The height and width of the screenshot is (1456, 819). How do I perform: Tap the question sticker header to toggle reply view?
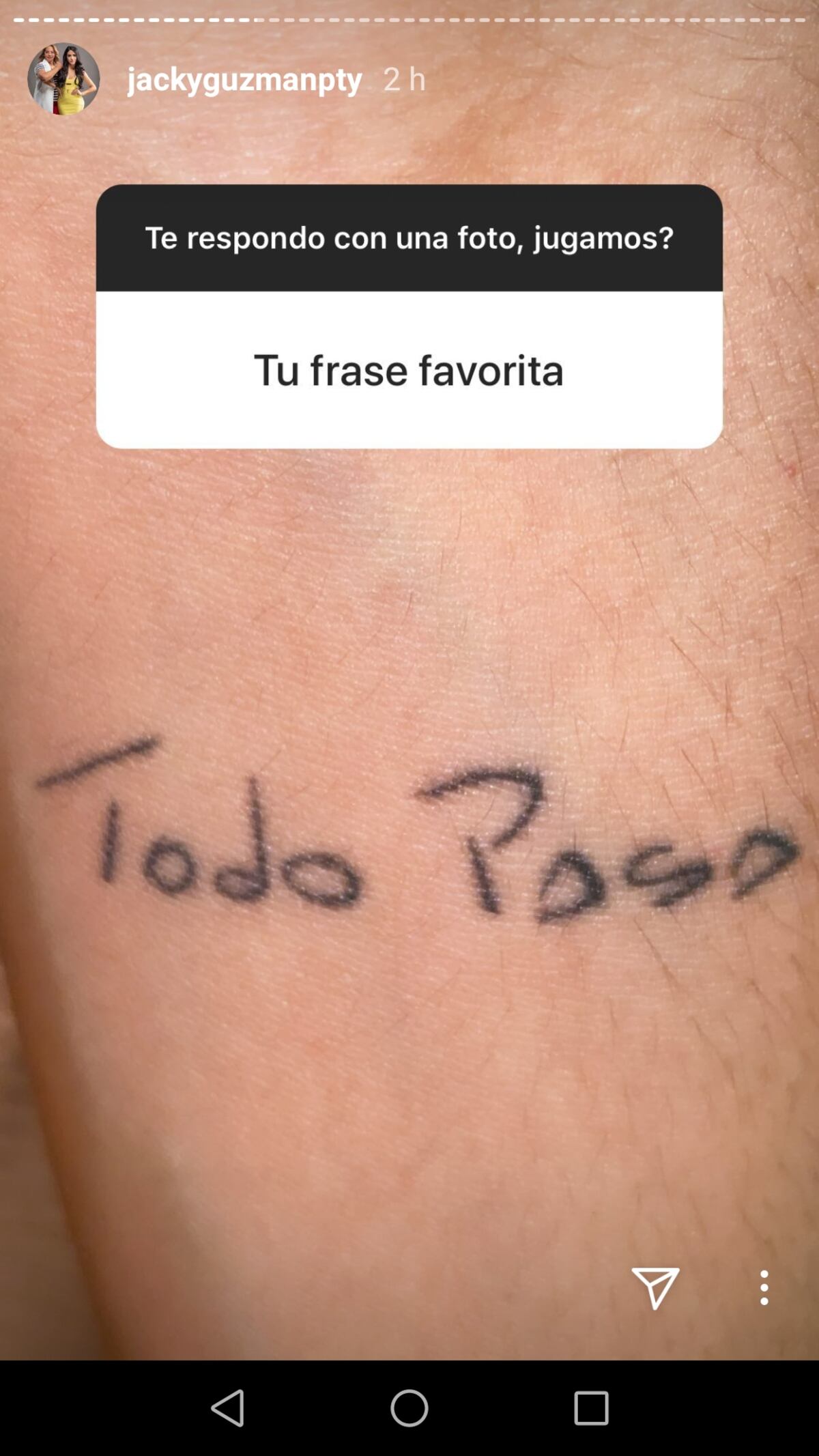tap(409, 237)
